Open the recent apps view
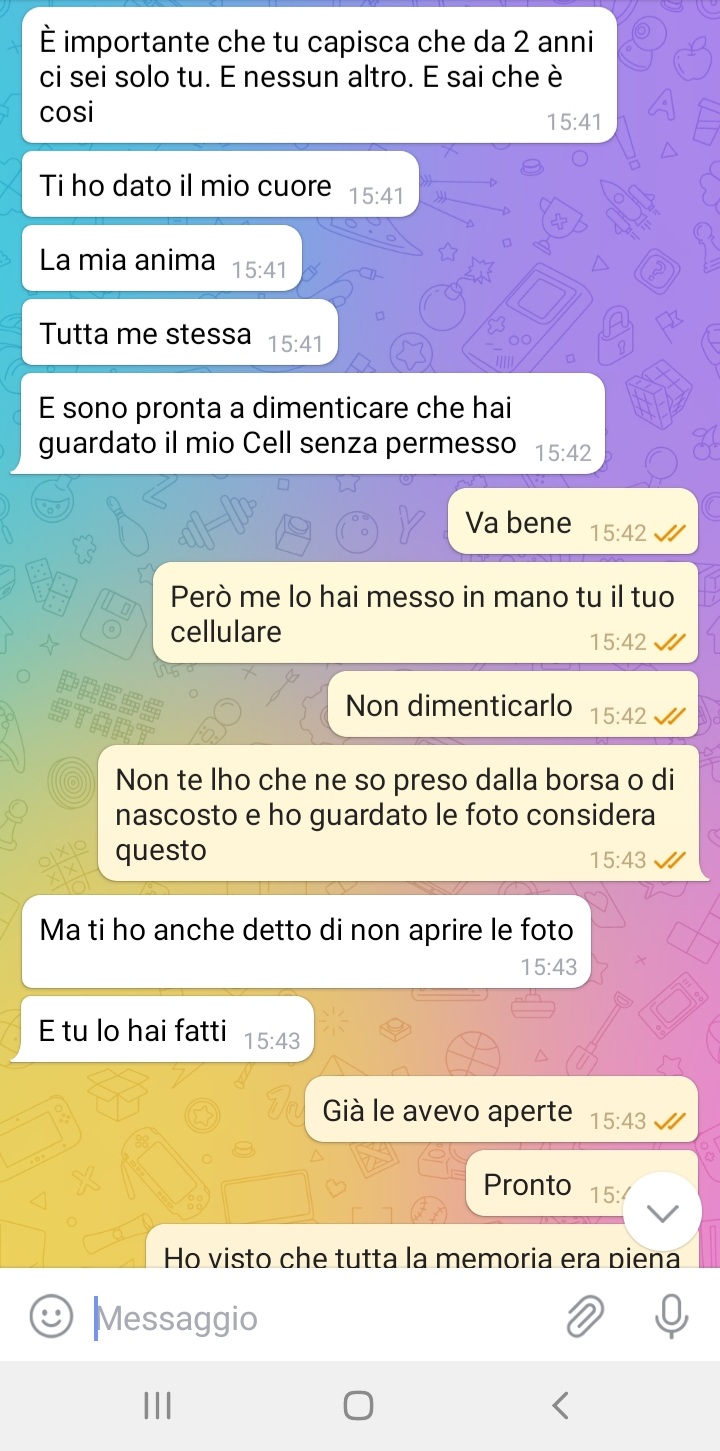Image resolution: width=720 pixels, height=1451 pixels. pos(157,1405)
